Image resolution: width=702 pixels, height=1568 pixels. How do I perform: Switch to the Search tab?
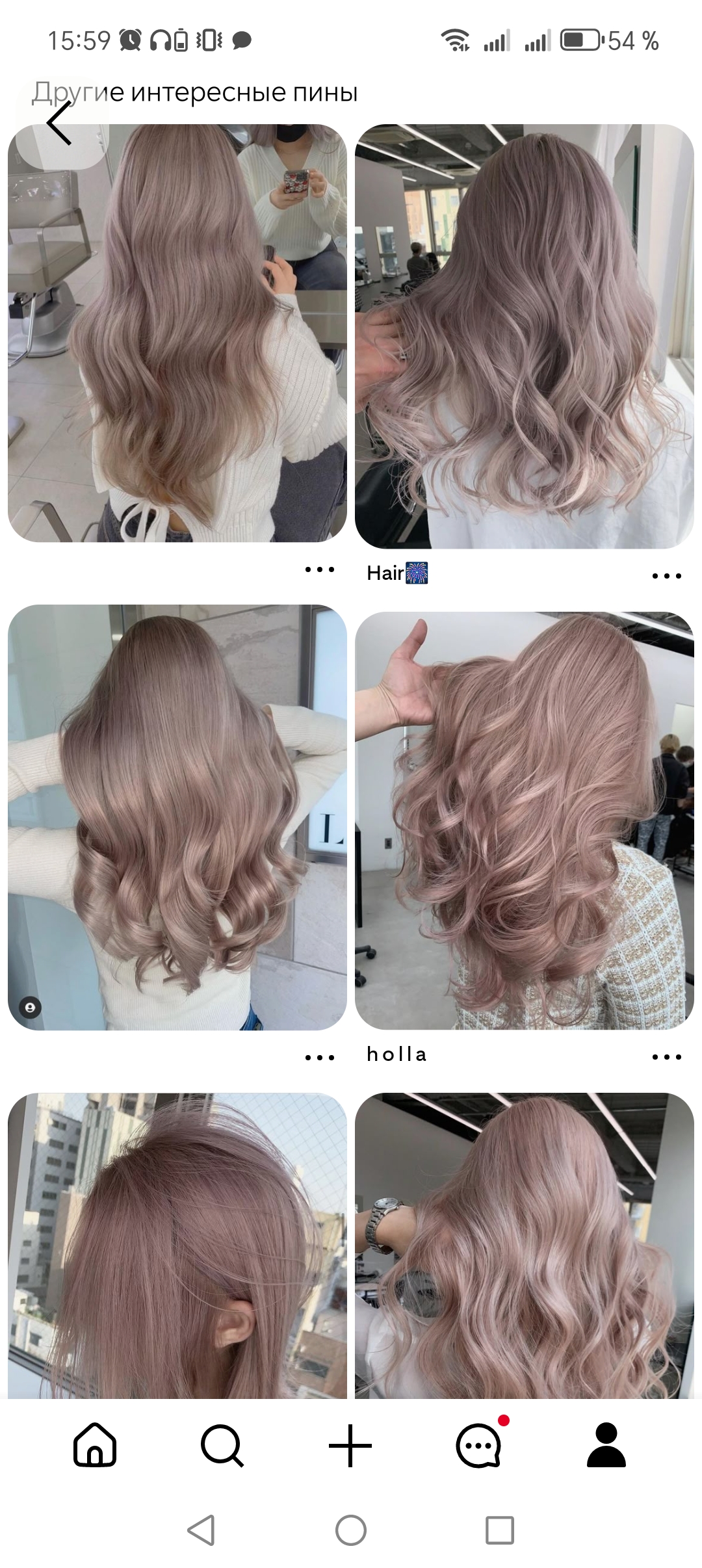pos(222,1446)
